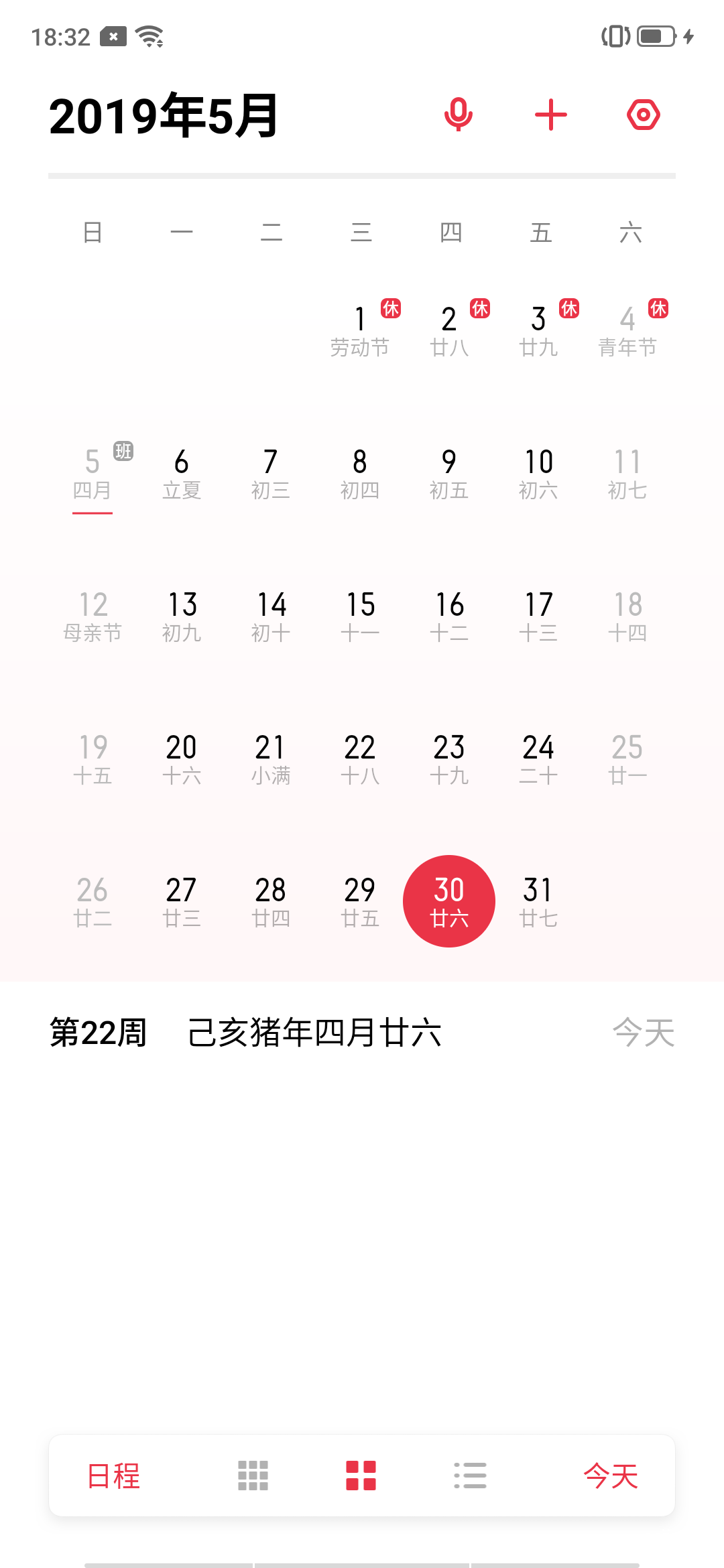Screen dimensions: 724x1568
Task: Jump to 今天 in the bottom bar
Action: tap(611, 1476)
